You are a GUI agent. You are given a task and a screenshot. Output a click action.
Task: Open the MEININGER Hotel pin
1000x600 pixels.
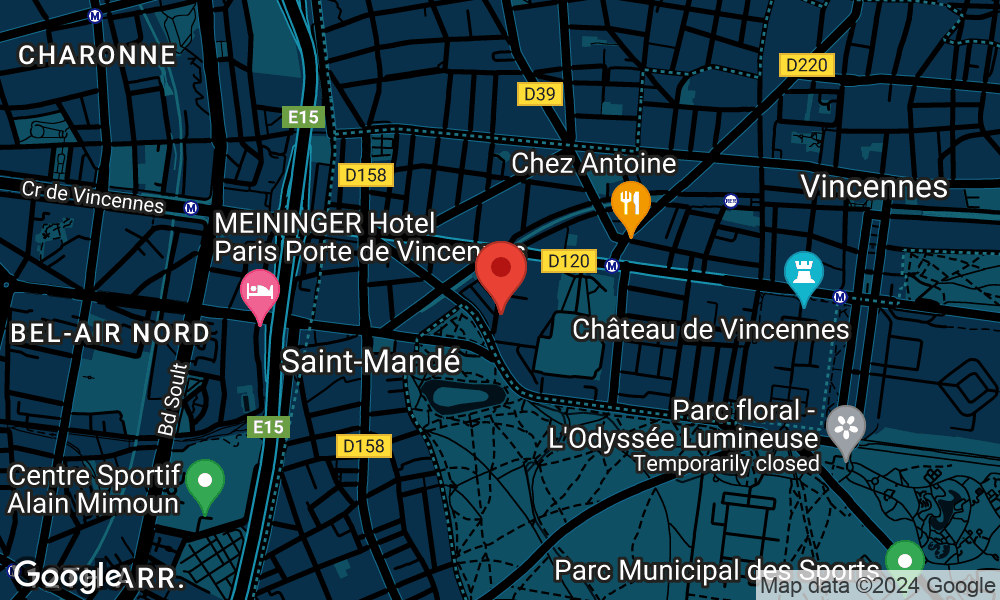(261, 291)
